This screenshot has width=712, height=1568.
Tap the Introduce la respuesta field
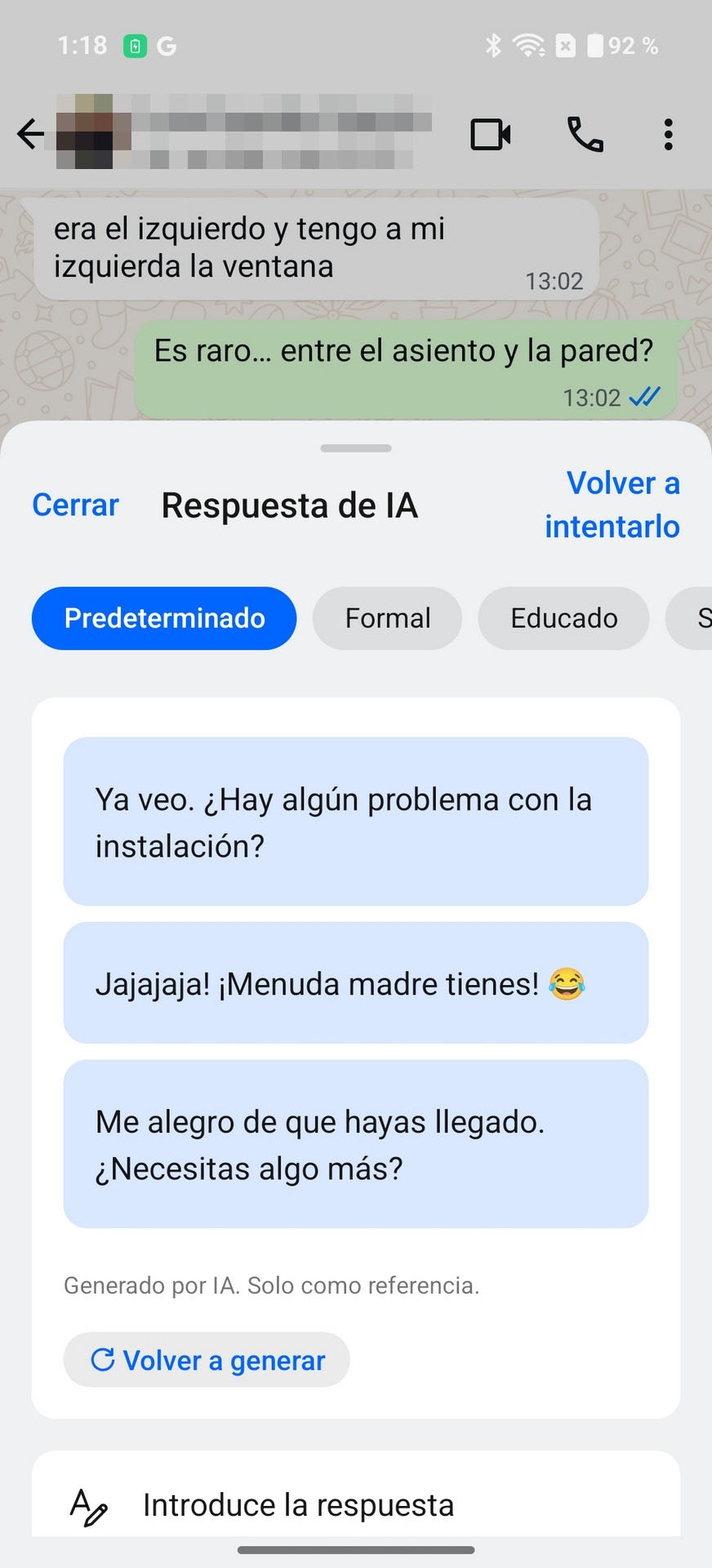tap(356, 1504)
